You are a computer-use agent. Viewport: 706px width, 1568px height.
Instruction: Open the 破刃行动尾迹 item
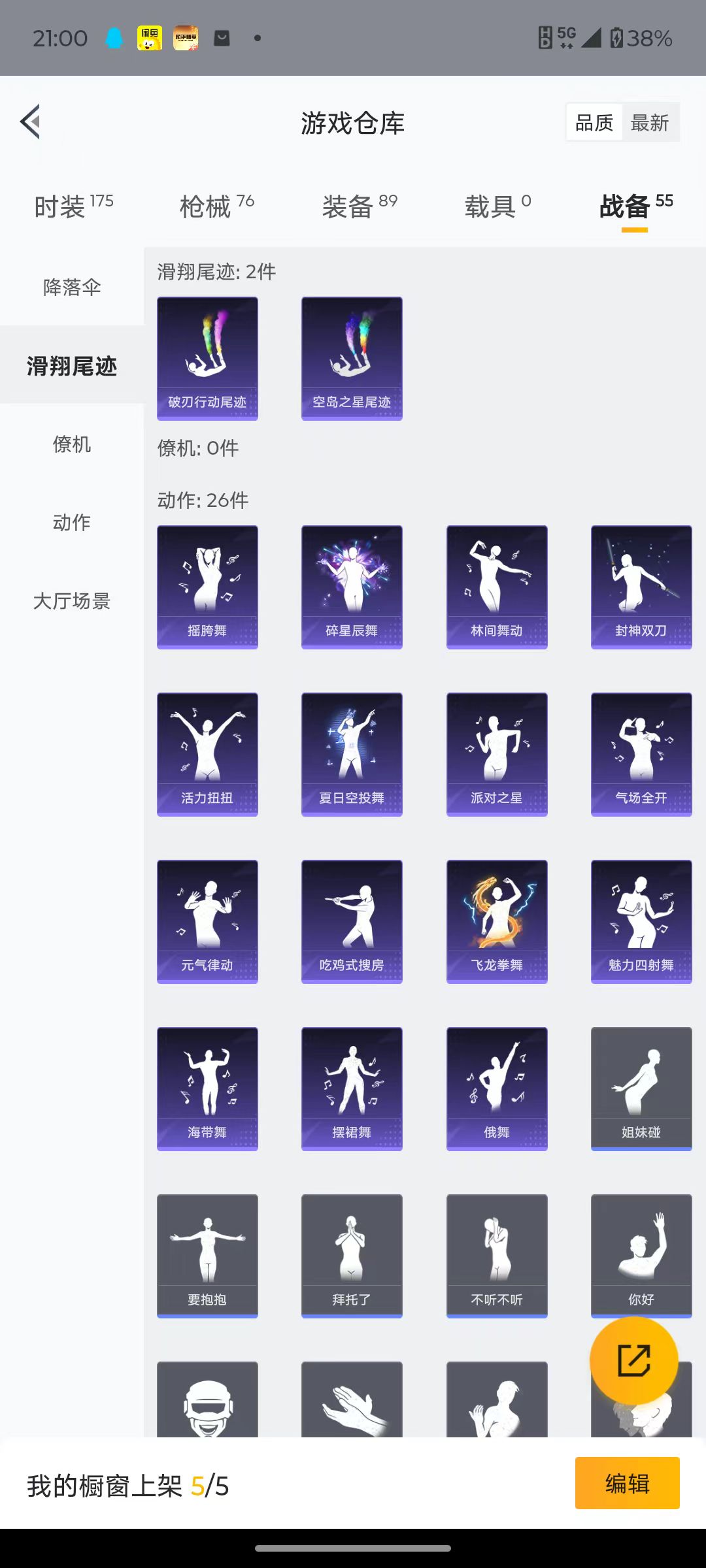[x=207, y=358]
